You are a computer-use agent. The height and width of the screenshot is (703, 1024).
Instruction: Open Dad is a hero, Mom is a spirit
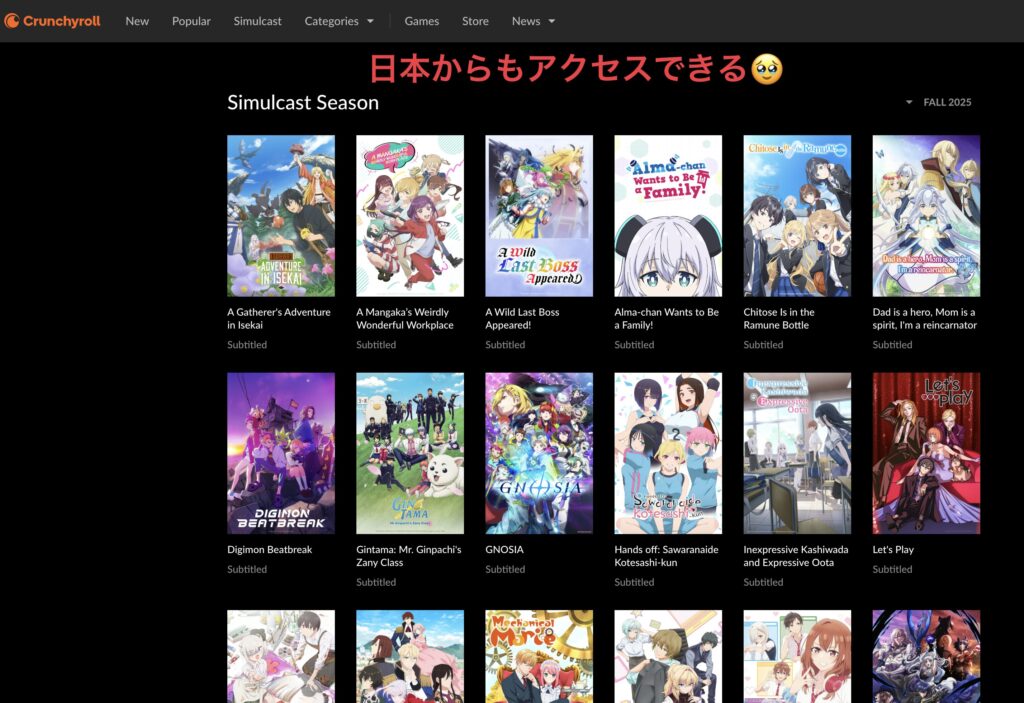926,216
